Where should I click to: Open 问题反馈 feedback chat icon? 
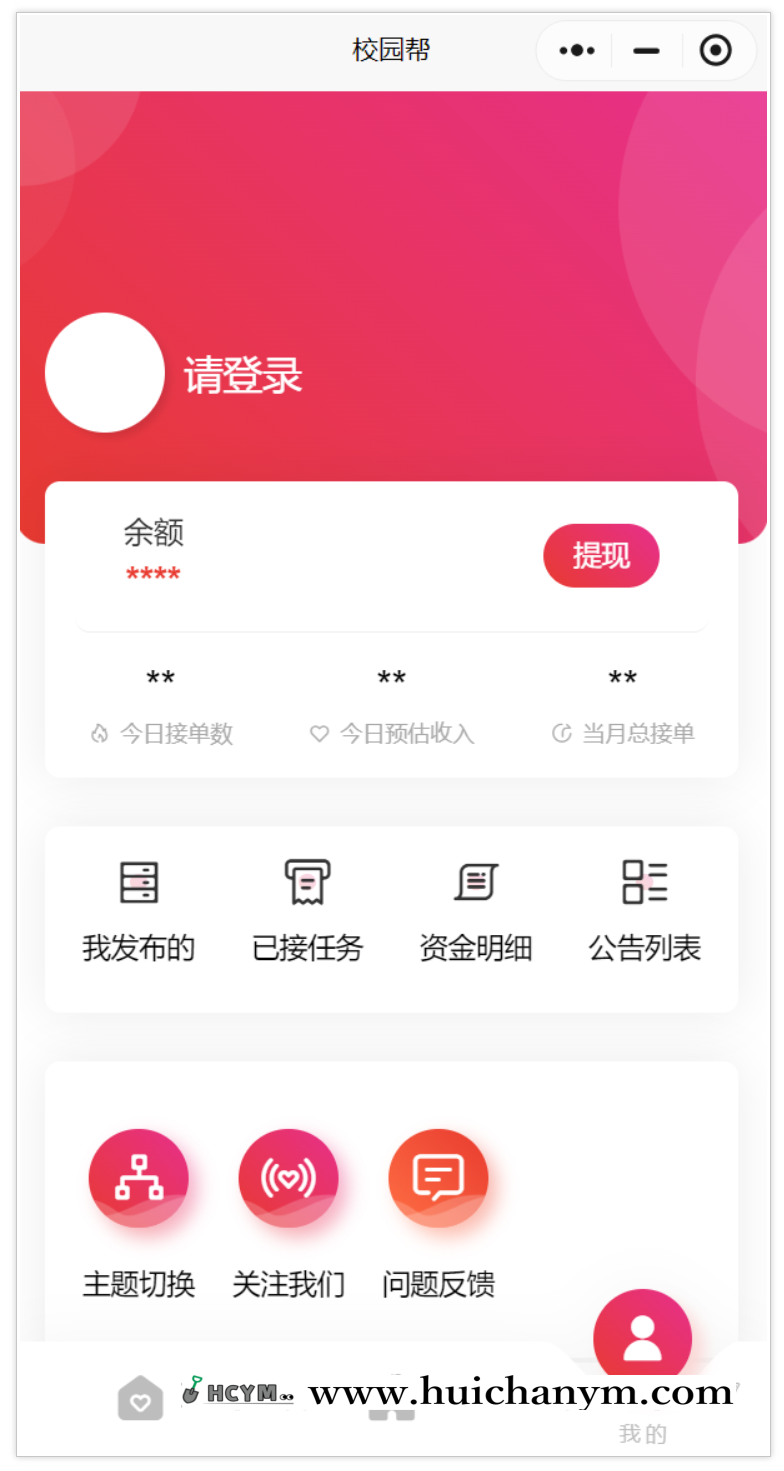pyautogui.click(x=438, y=1178)
